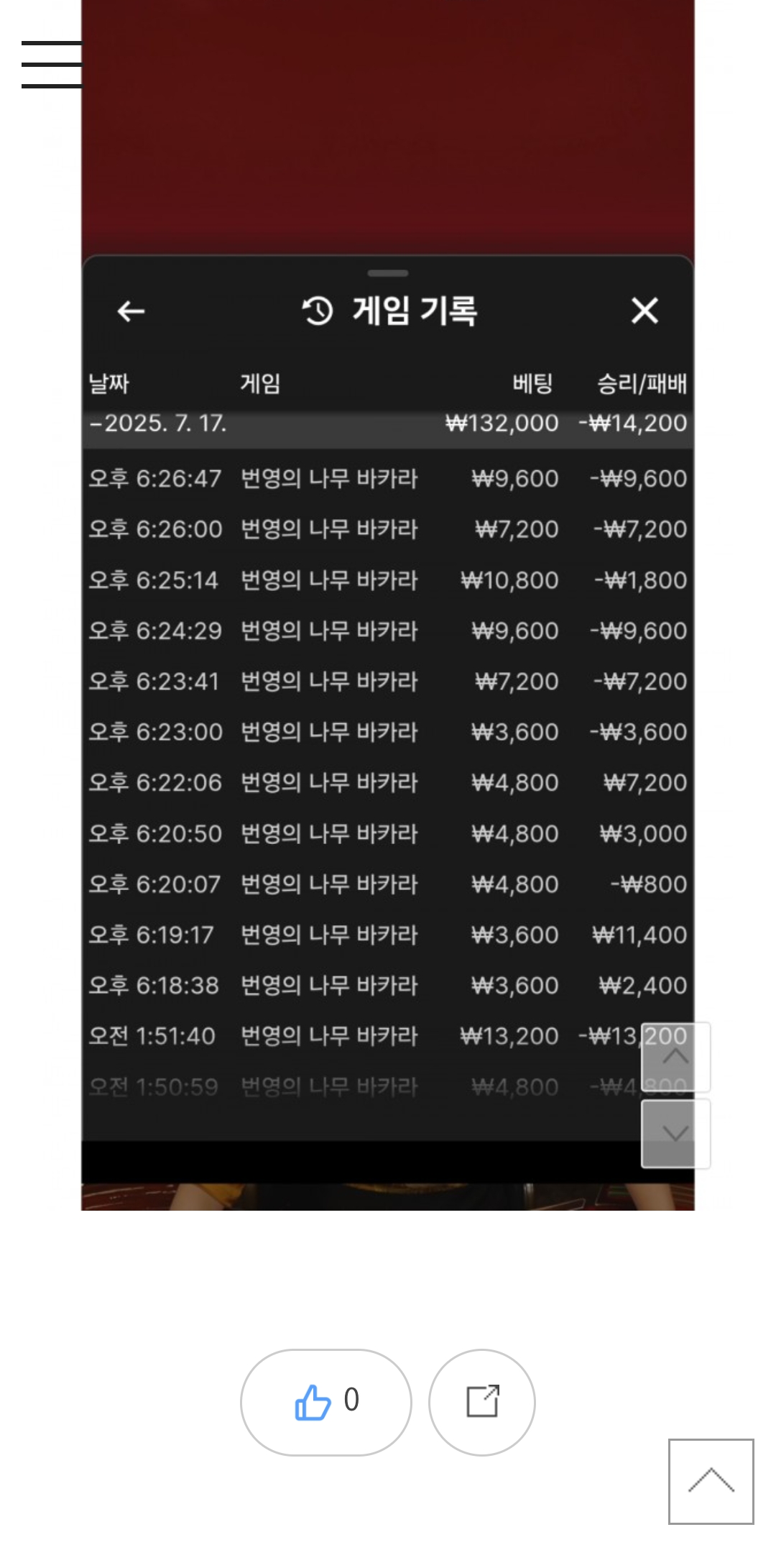This screenshot has height=1568, width=776.
Task: Share this post via the external-link button
Action: (482, 1402)
